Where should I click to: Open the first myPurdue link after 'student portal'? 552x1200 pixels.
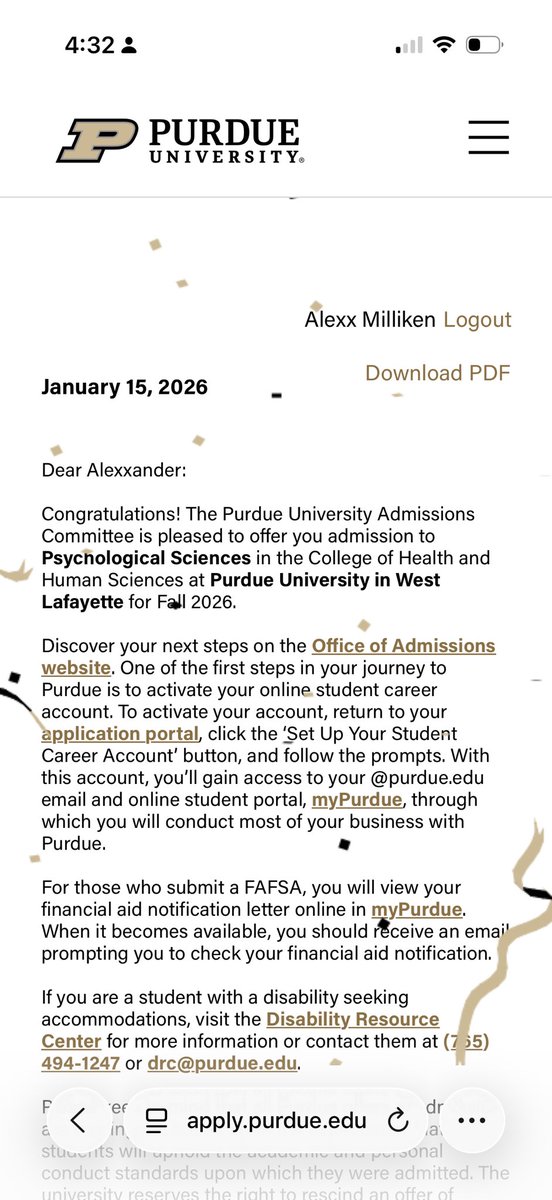click(x=357, y=800)
